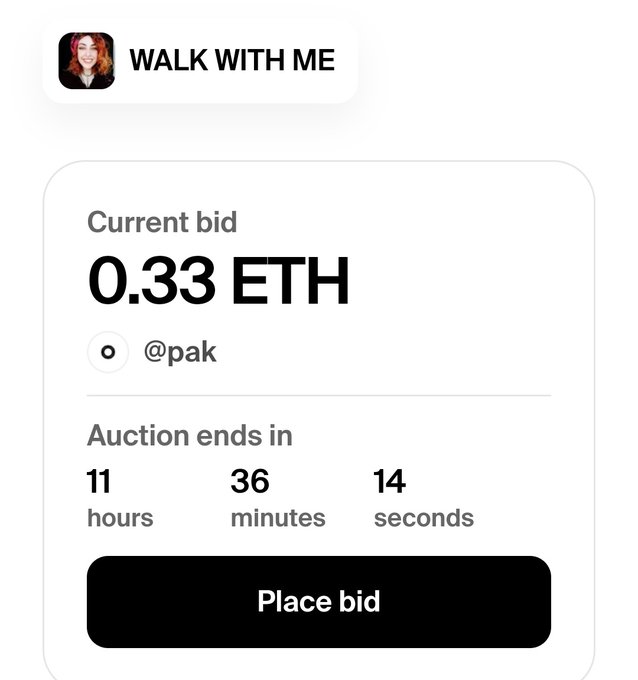This screenshot has width=638, height=680.
Task: Place a bid on this auction
Action: 318,601
